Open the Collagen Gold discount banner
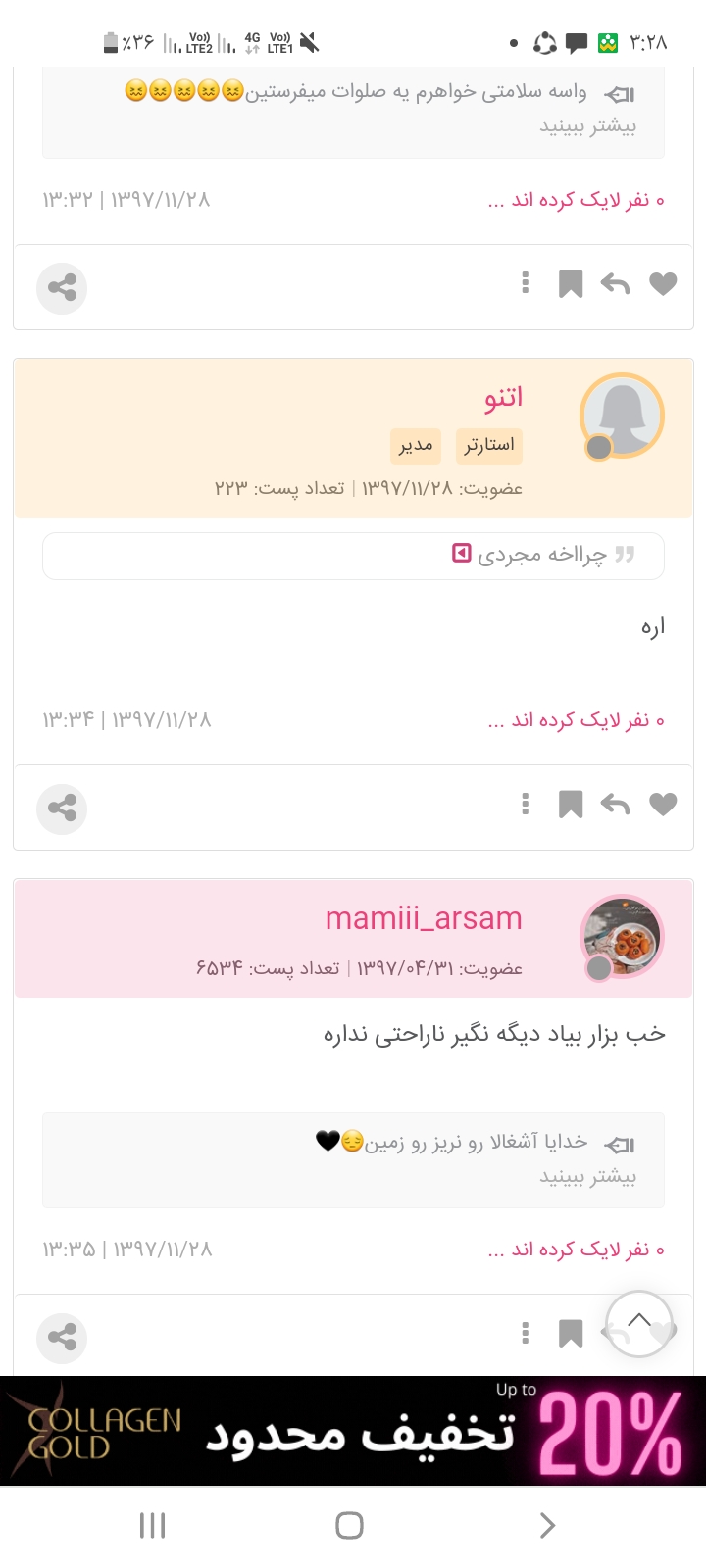 click(x=353, y=1431)
